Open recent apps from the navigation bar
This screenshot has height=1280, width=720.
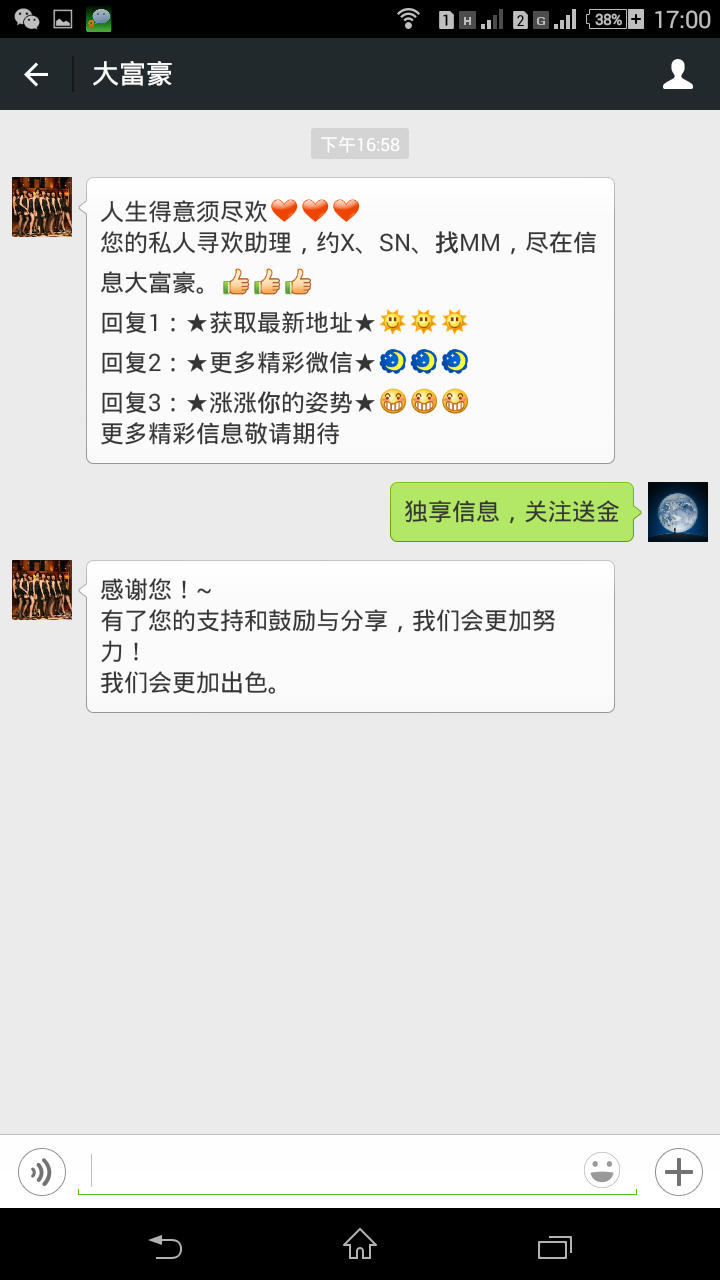tap(553, 1247)
